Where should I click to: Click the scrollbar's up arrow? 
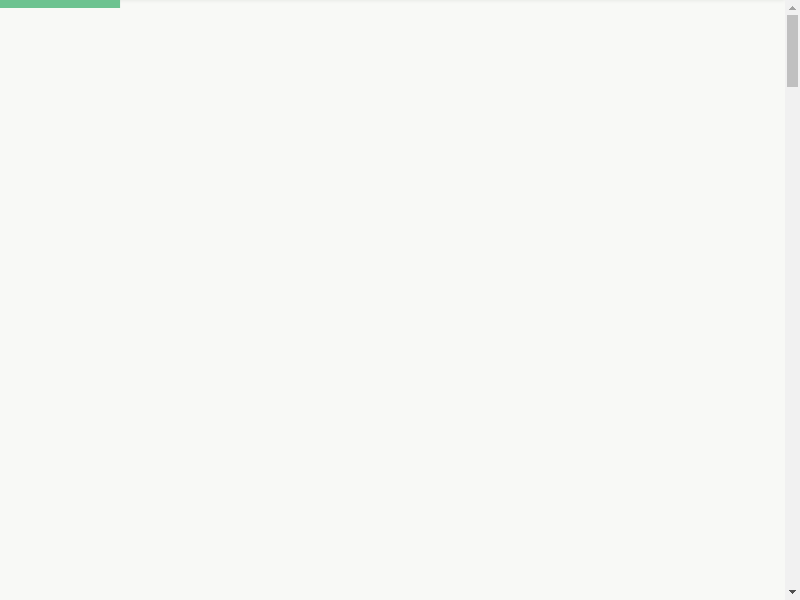pyautogui.click(x=792, y=8)
